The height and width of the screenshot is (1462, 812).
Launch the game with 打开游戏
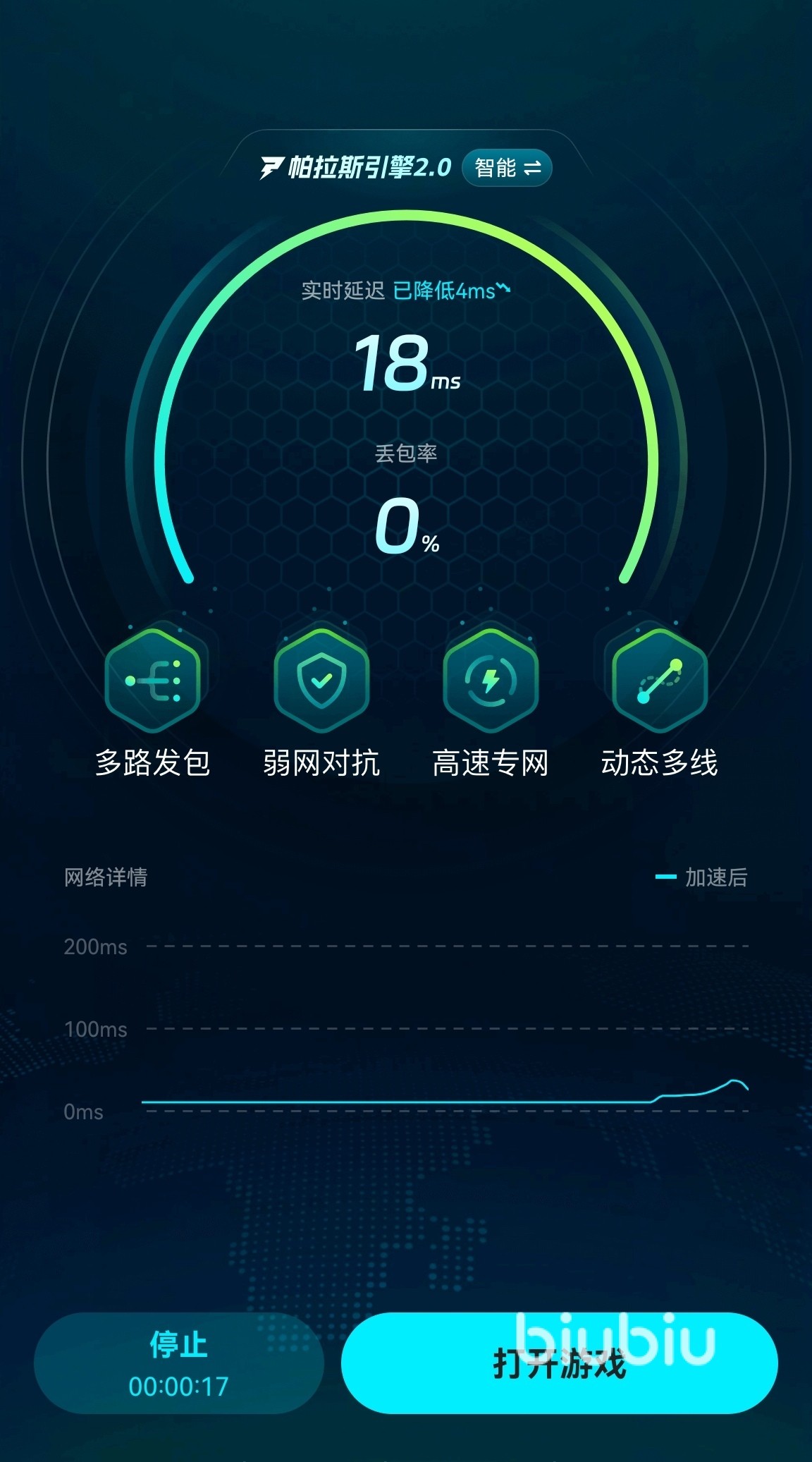pos(559,1363)
